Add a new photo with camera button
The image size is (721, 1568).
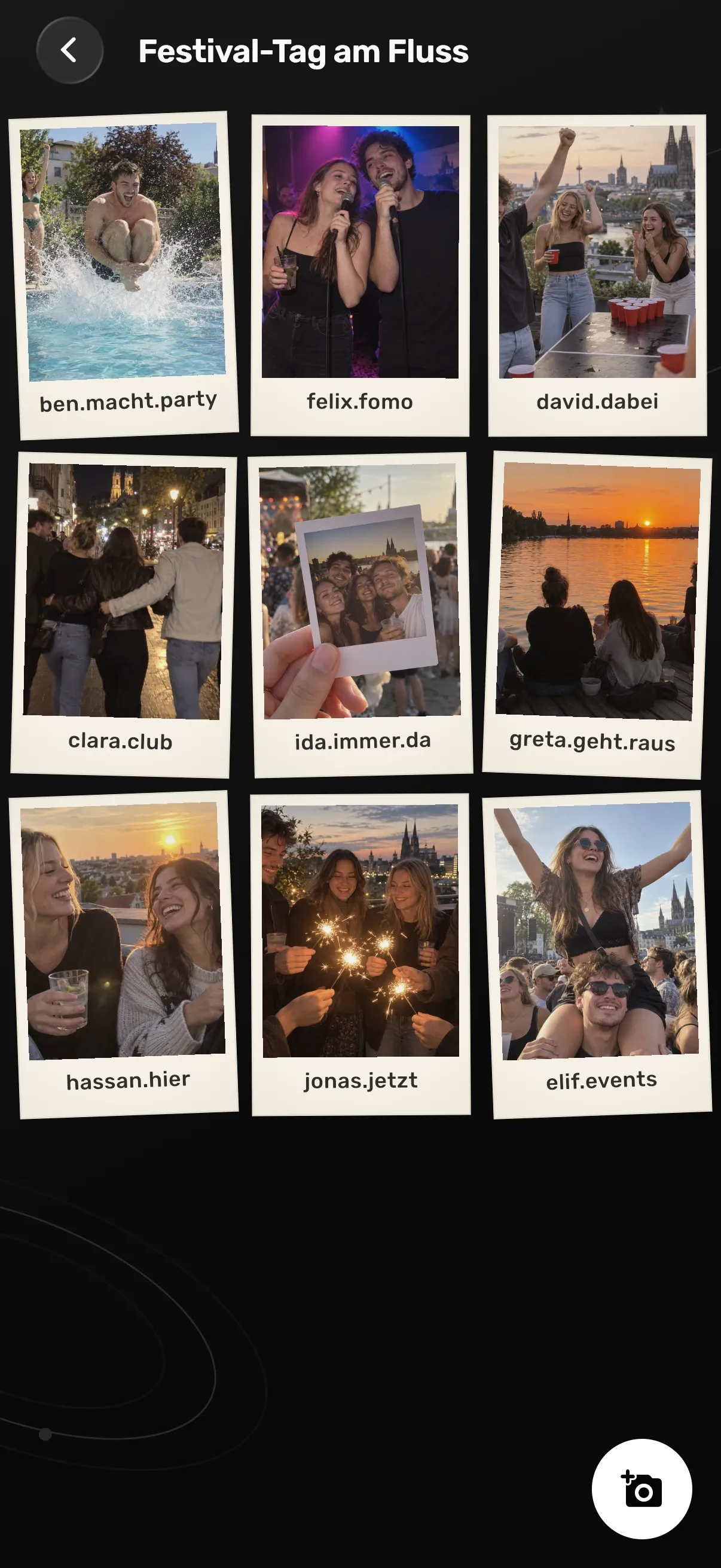tap(641, 1489)
